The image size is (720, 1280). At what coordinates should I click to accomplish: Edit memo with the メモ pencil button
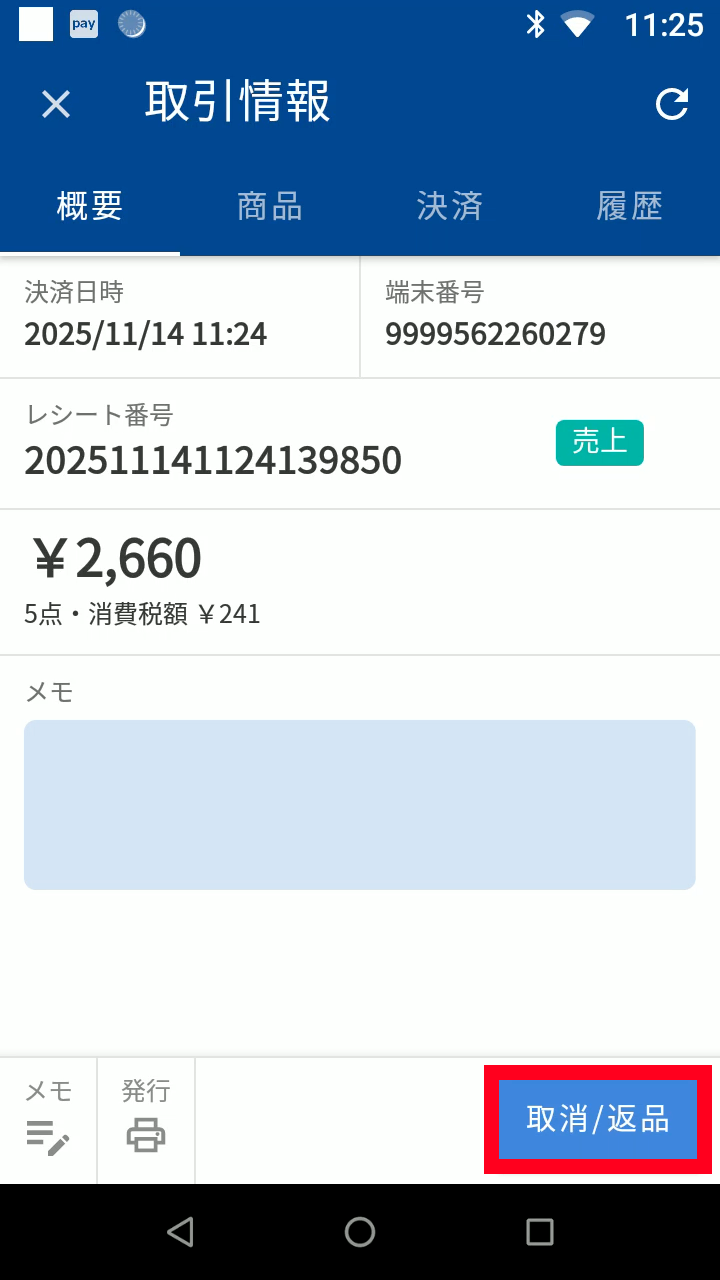[x=48, y=1120]
